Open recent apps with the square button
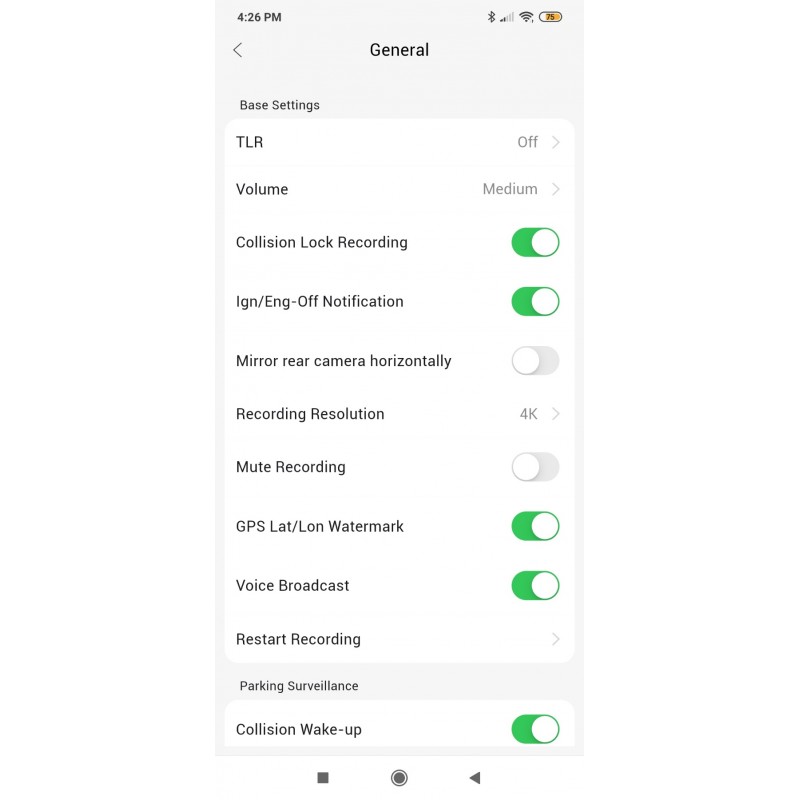The height and width of the screenshot is (800, 800). pos(323,778)
